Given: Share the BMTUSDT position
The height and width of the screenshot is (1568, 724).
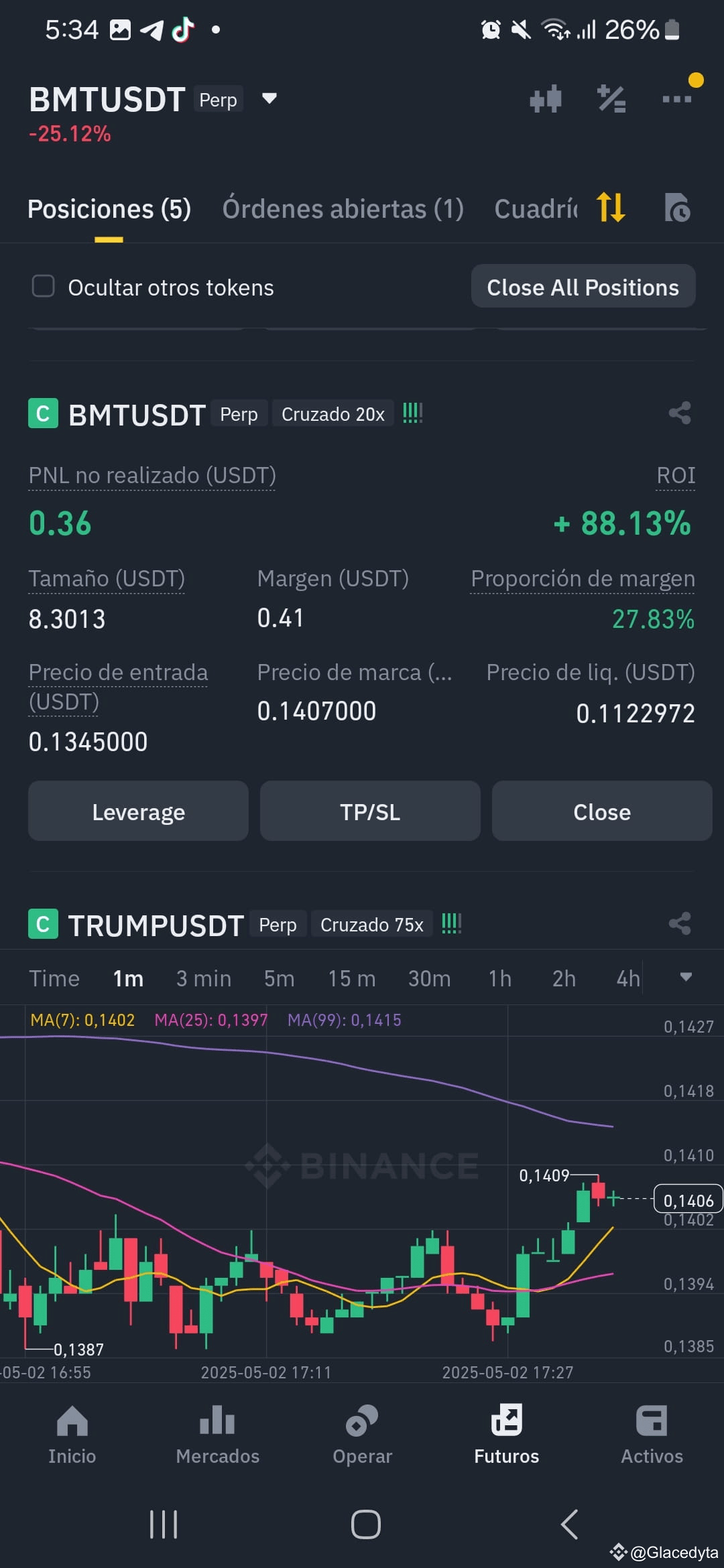Looking at the screenshot, I should [x=680, y=413].
